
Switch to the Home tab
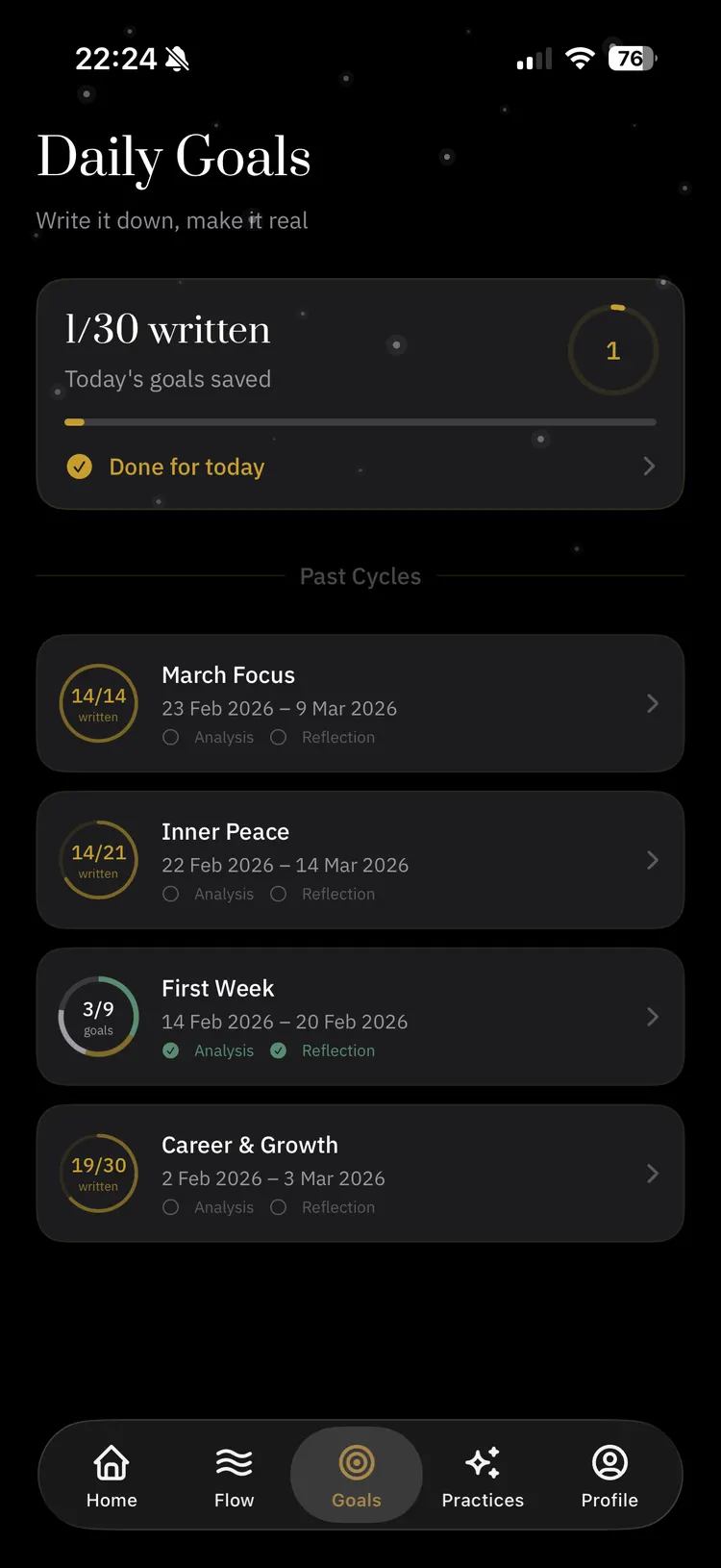[112, 1476]
